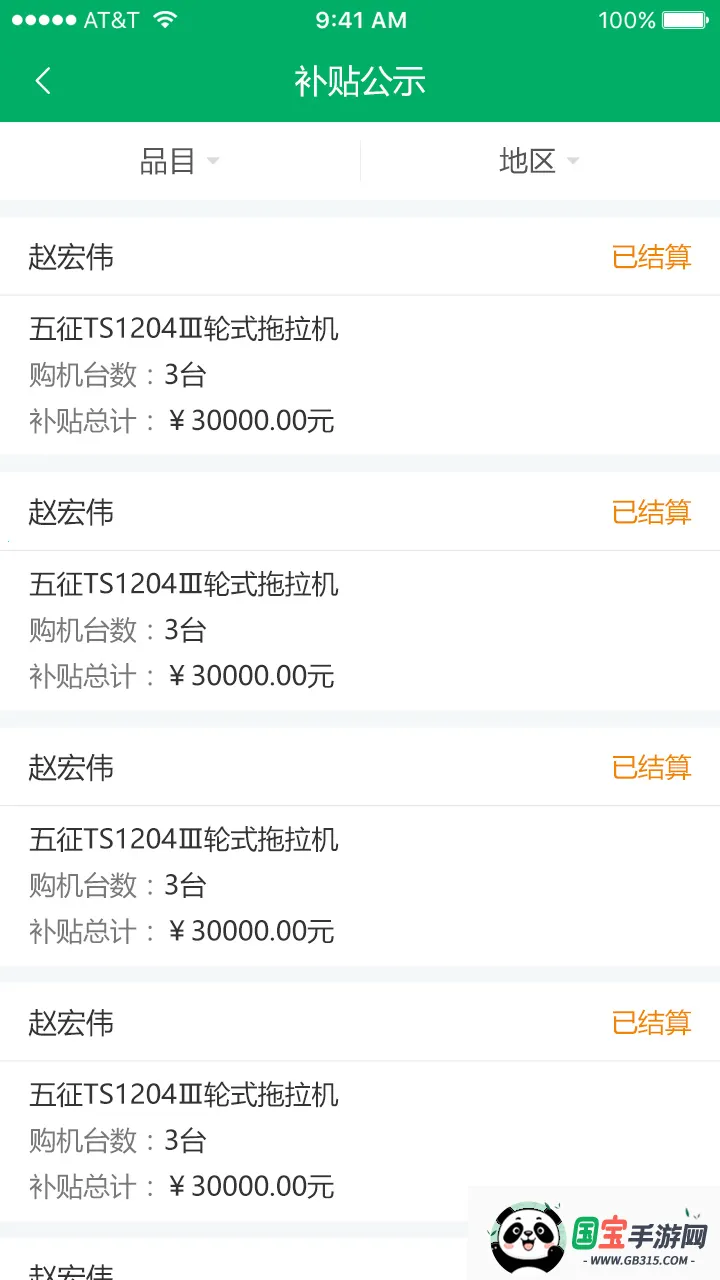The height and width of the screenshot is (1280, 720).
Task: Tap the first 已结算 status label
Action: 650,257
